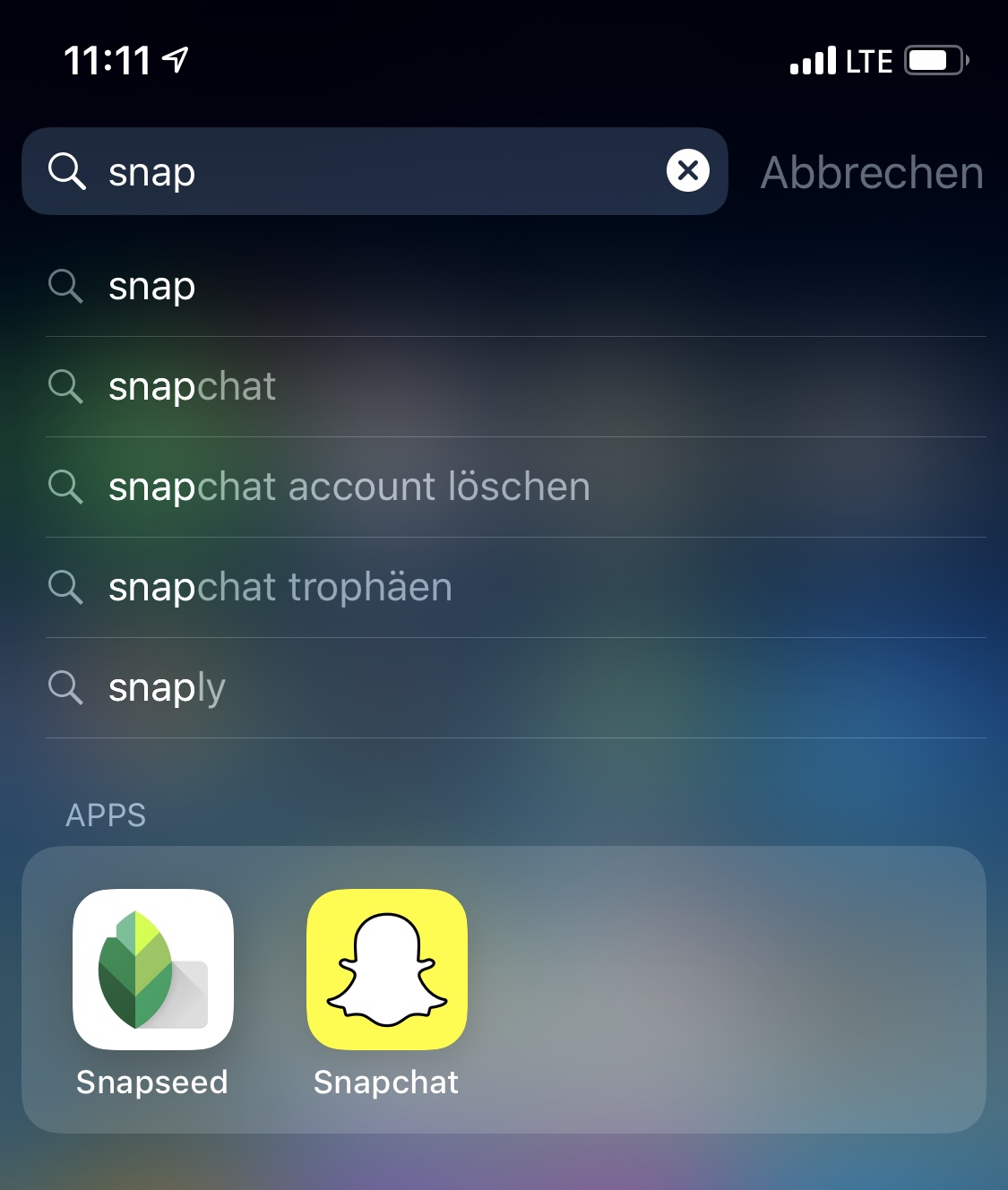
Task: Cancel search with Abbrechen
Action: click(871, 172)
